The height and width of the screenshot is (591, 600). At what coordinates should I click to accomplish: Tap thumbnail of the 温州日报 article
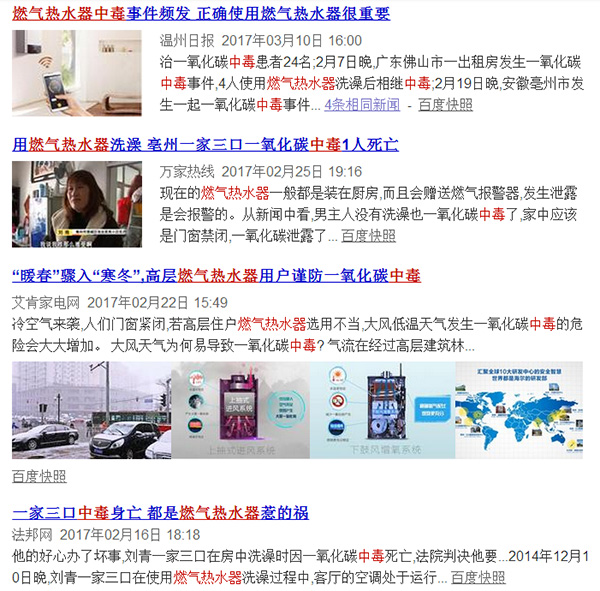(x=78, y=73)
